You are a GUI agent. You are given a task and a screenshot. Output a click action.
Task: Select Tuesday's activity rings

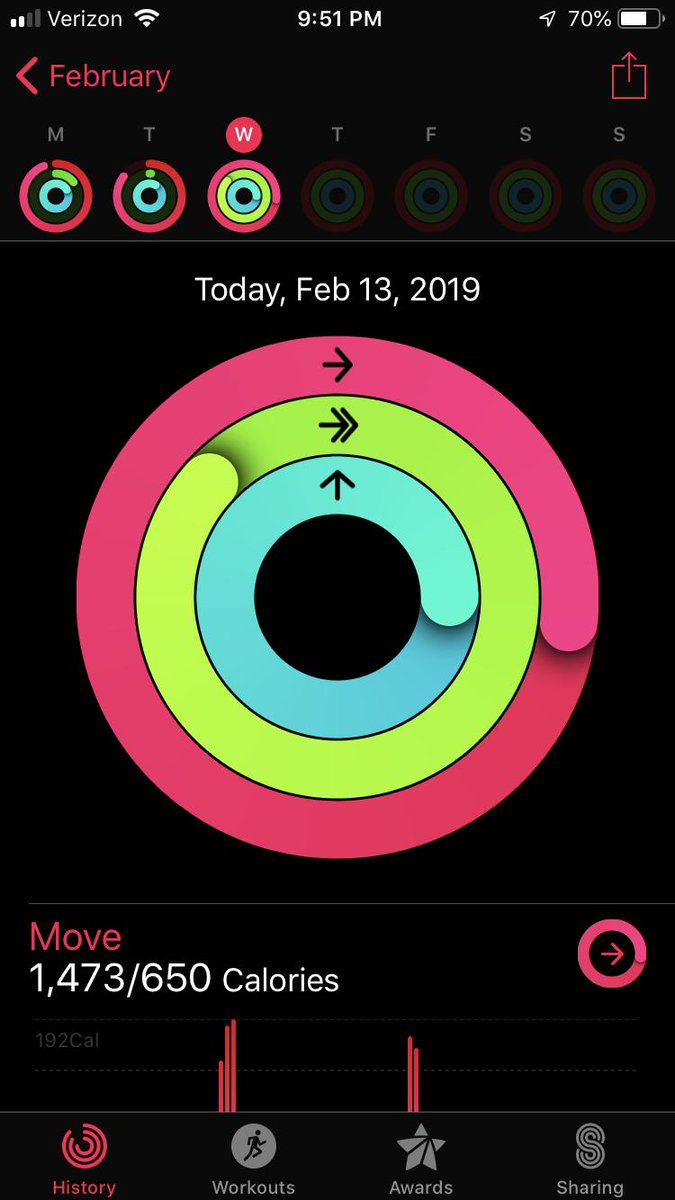(x=150, y=196)
